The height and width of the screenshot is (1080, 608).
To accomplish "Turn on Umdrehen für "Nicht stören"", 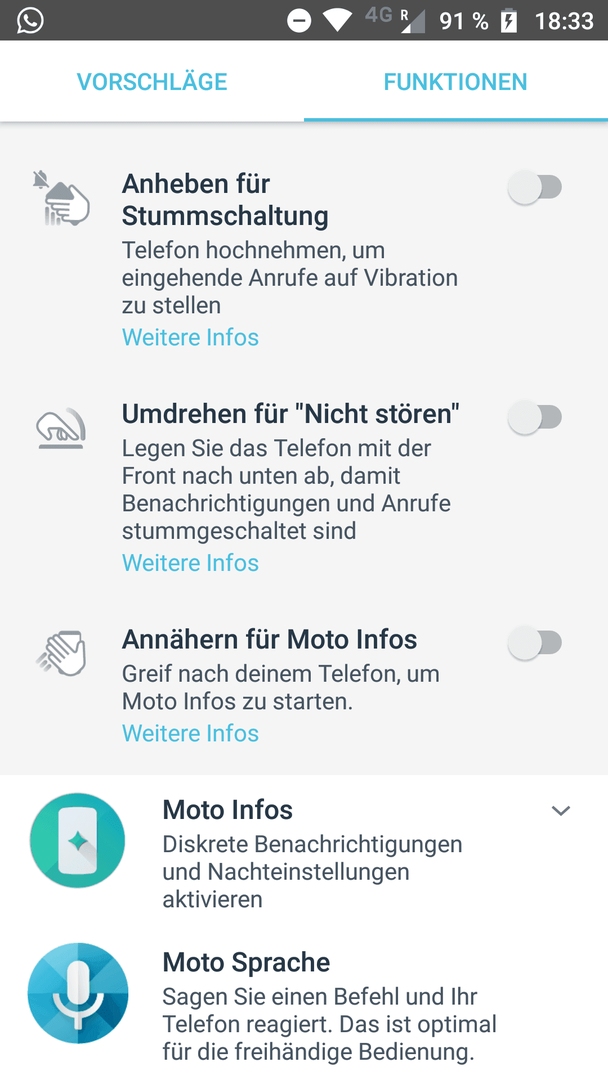I will pyautogui.click(x=535, y=417).
